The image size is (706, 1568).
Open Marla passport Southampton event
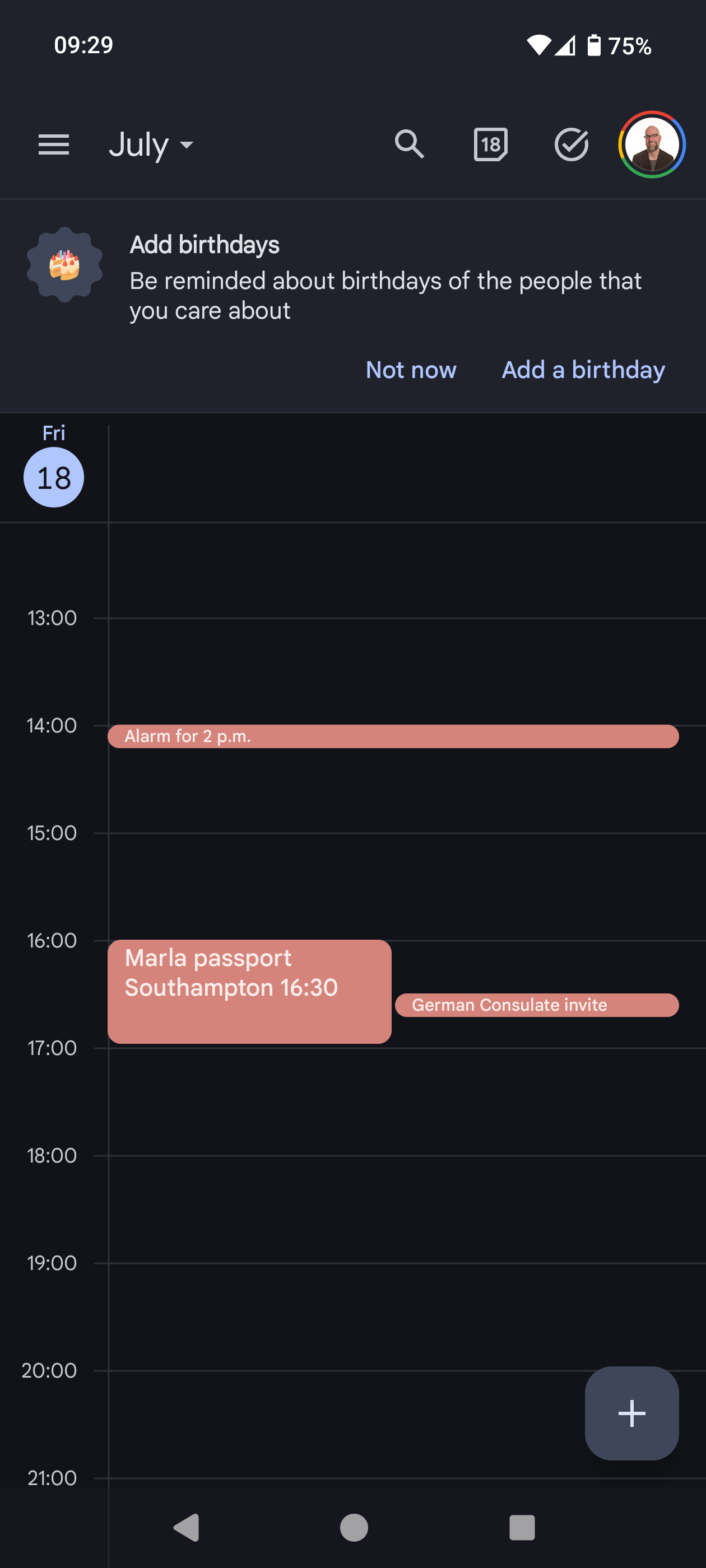pyautogui.click(x=249, y=991)
